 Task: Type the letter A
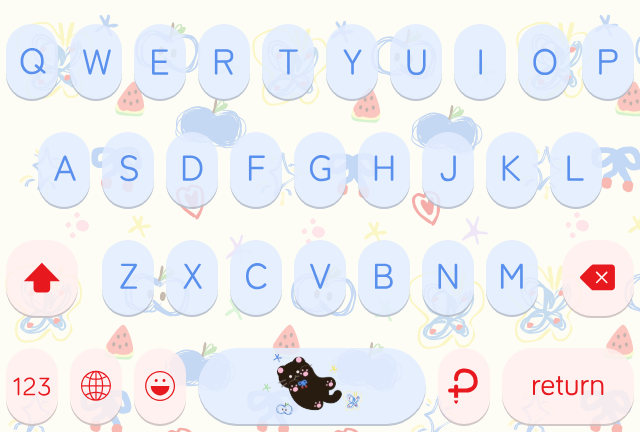pos(64,169)
